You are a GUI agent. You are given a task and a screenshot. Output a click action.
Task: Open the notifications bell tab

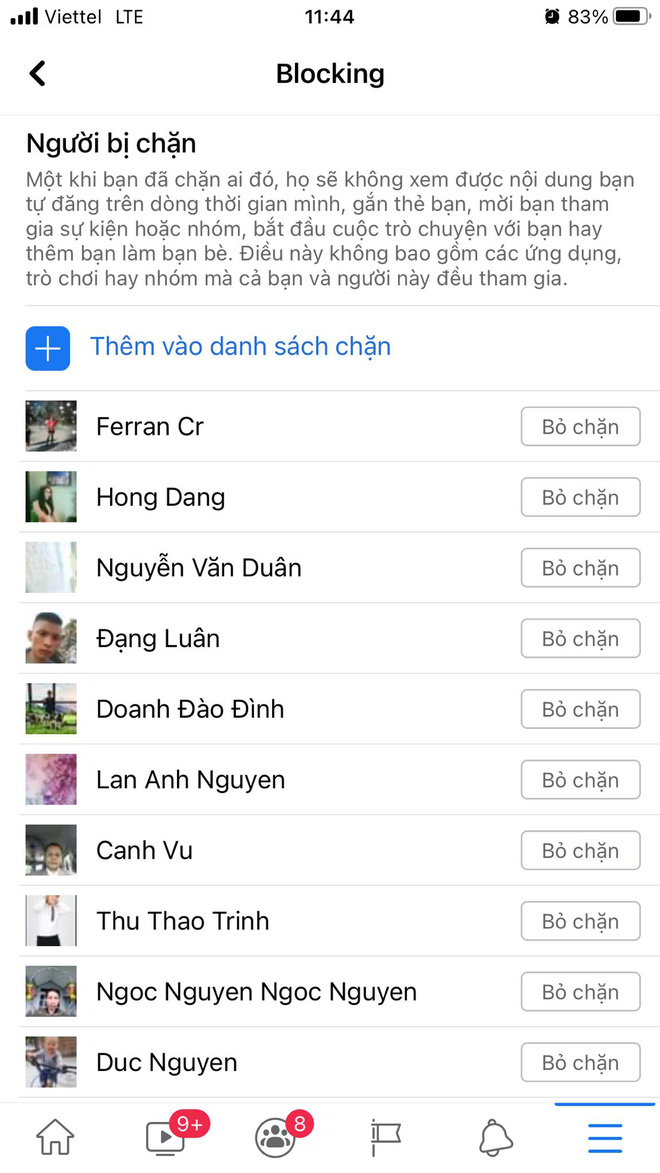tap(495, 1137)
